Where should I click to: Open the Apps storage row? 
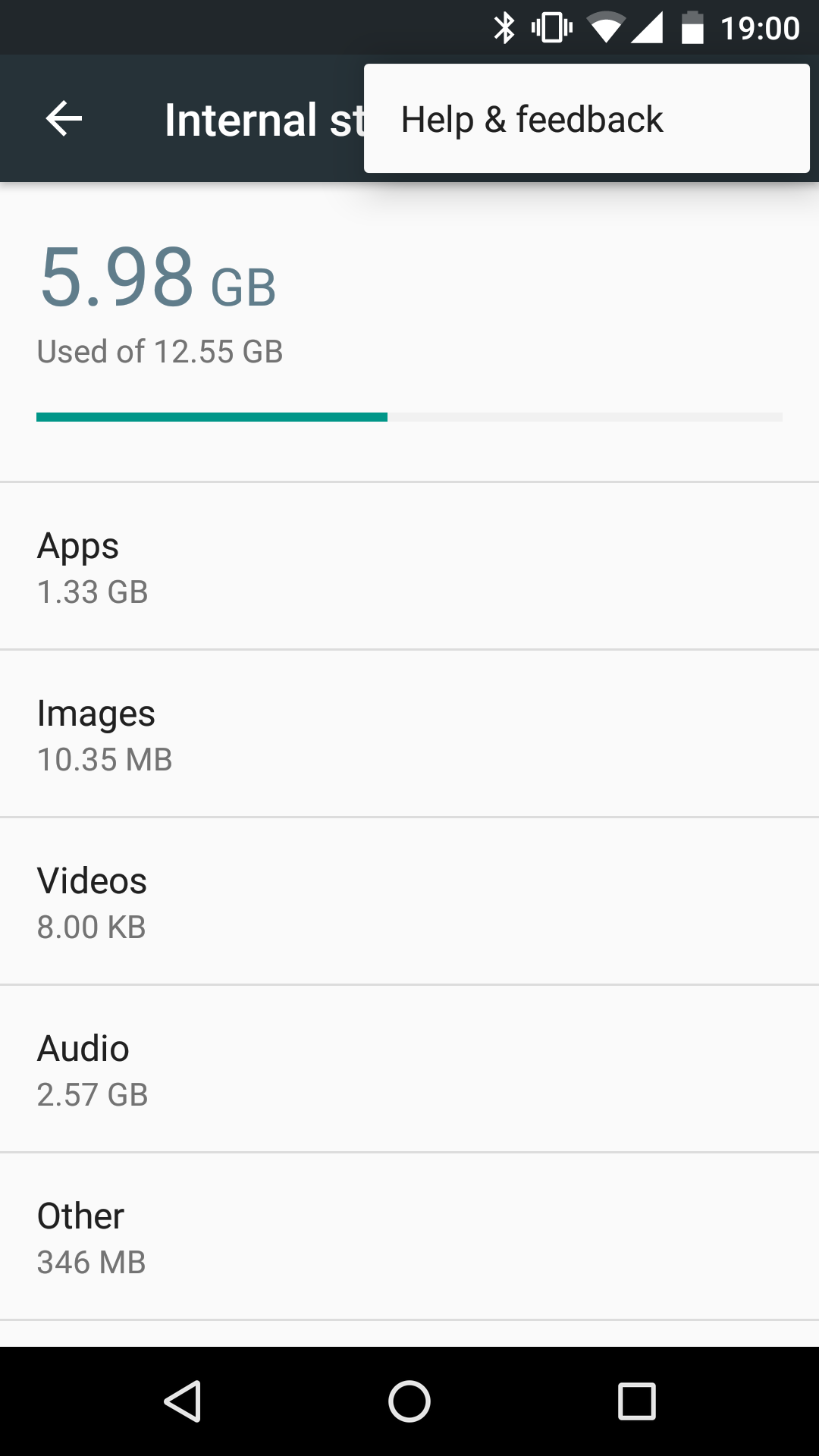409,566
